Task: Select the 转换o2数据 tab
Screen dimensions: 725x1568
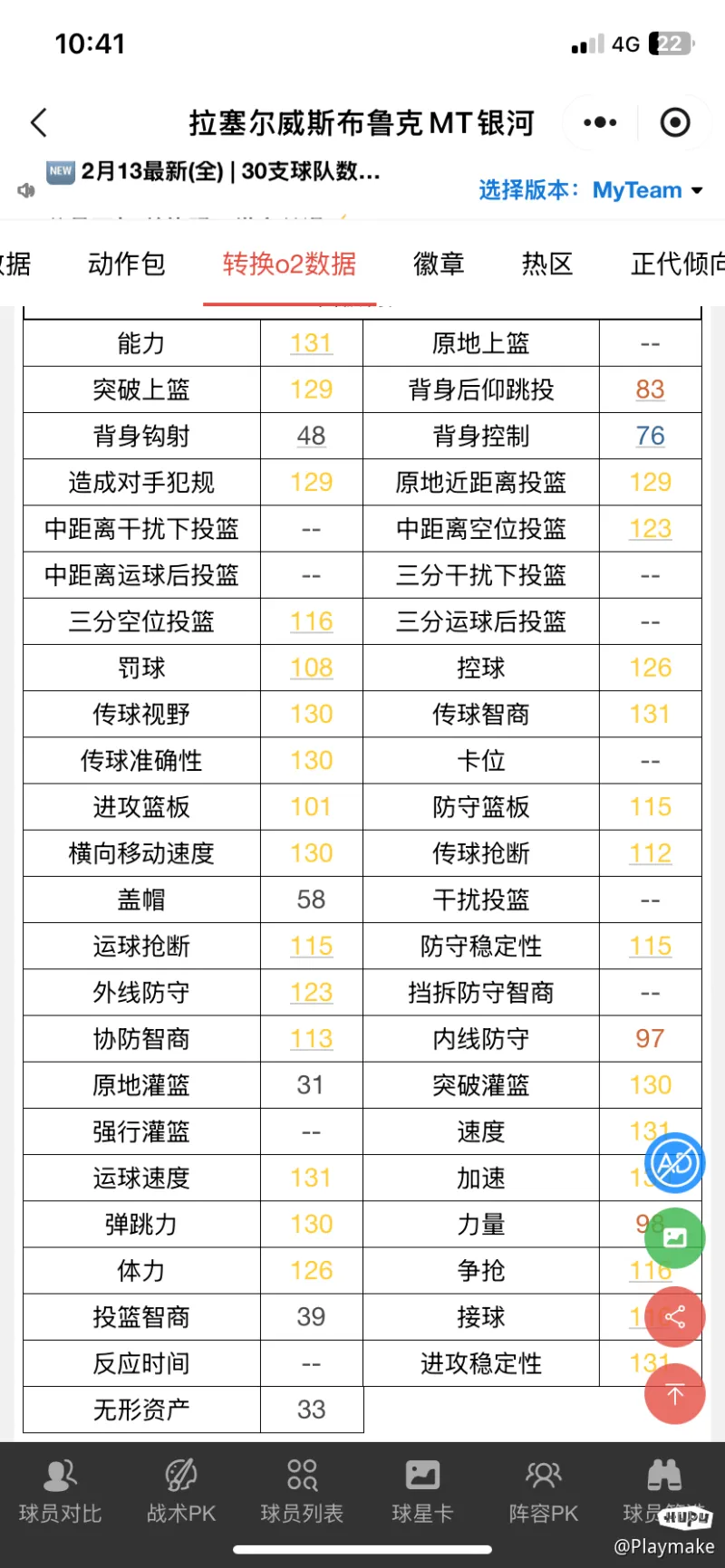Action: [x=289, y=264]
